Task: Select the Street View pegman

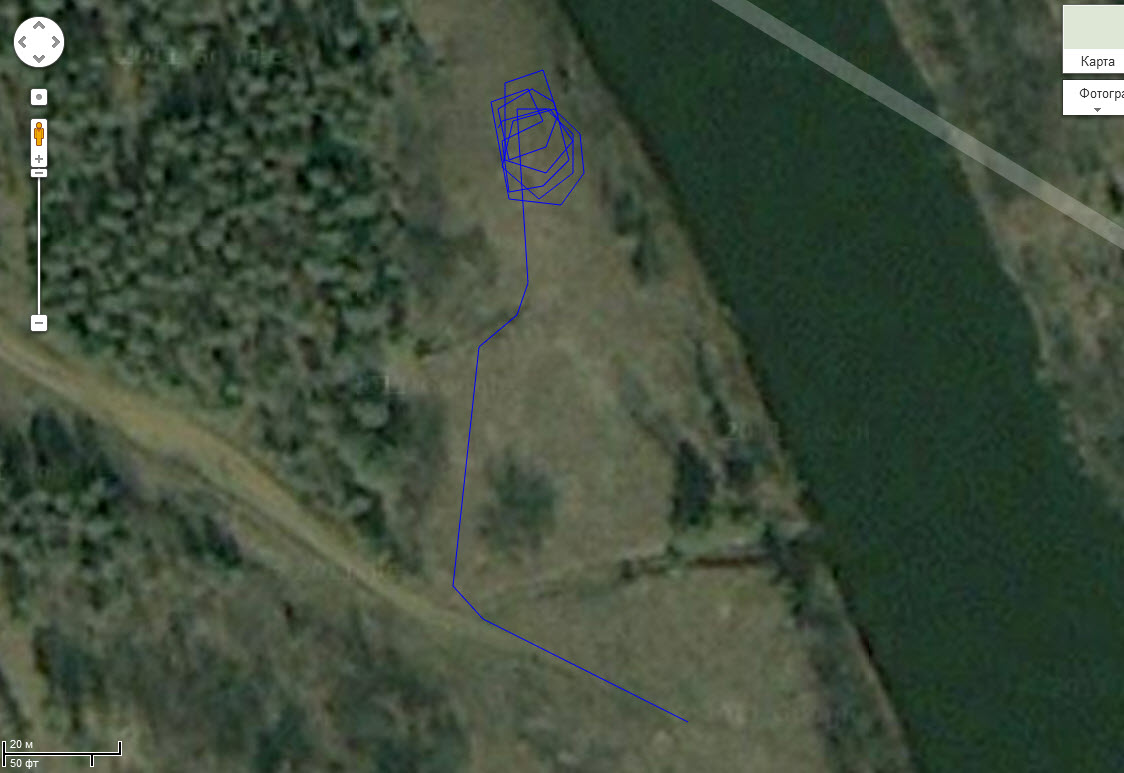Action: (x=39, y=133)
